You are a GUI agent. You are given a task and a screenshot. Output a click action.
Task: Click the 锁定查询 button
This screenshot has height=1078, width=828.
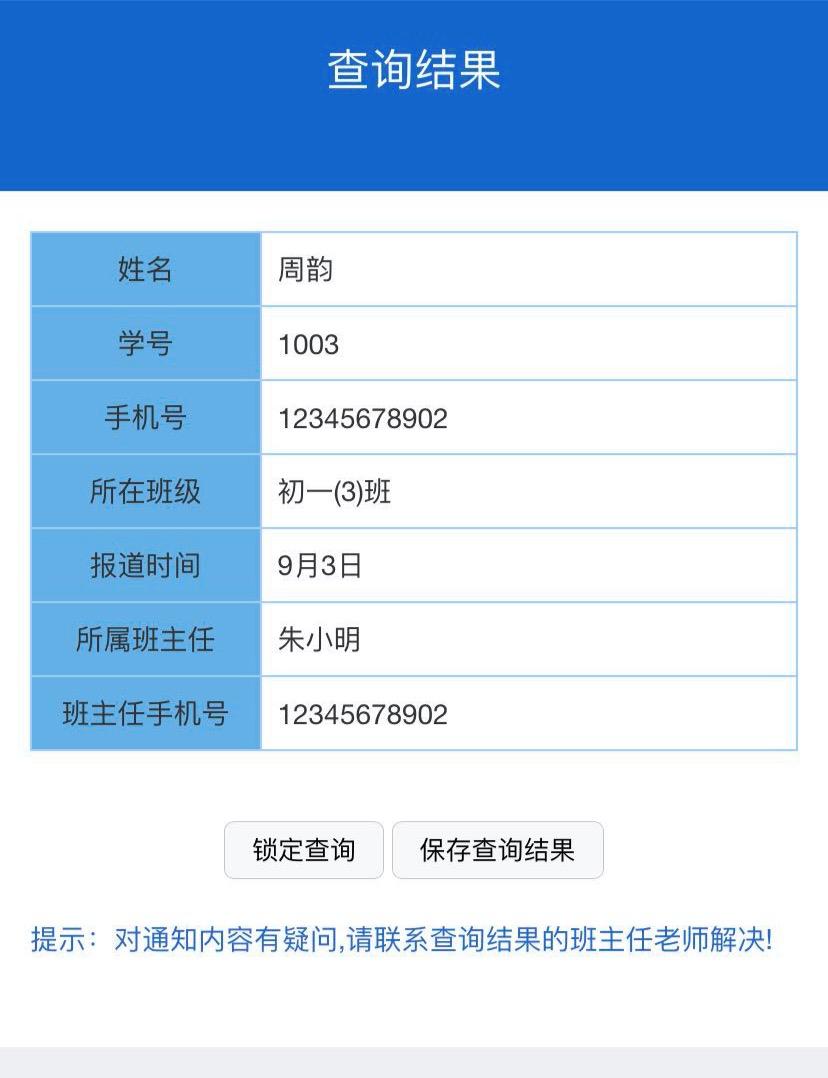point(303,850)
